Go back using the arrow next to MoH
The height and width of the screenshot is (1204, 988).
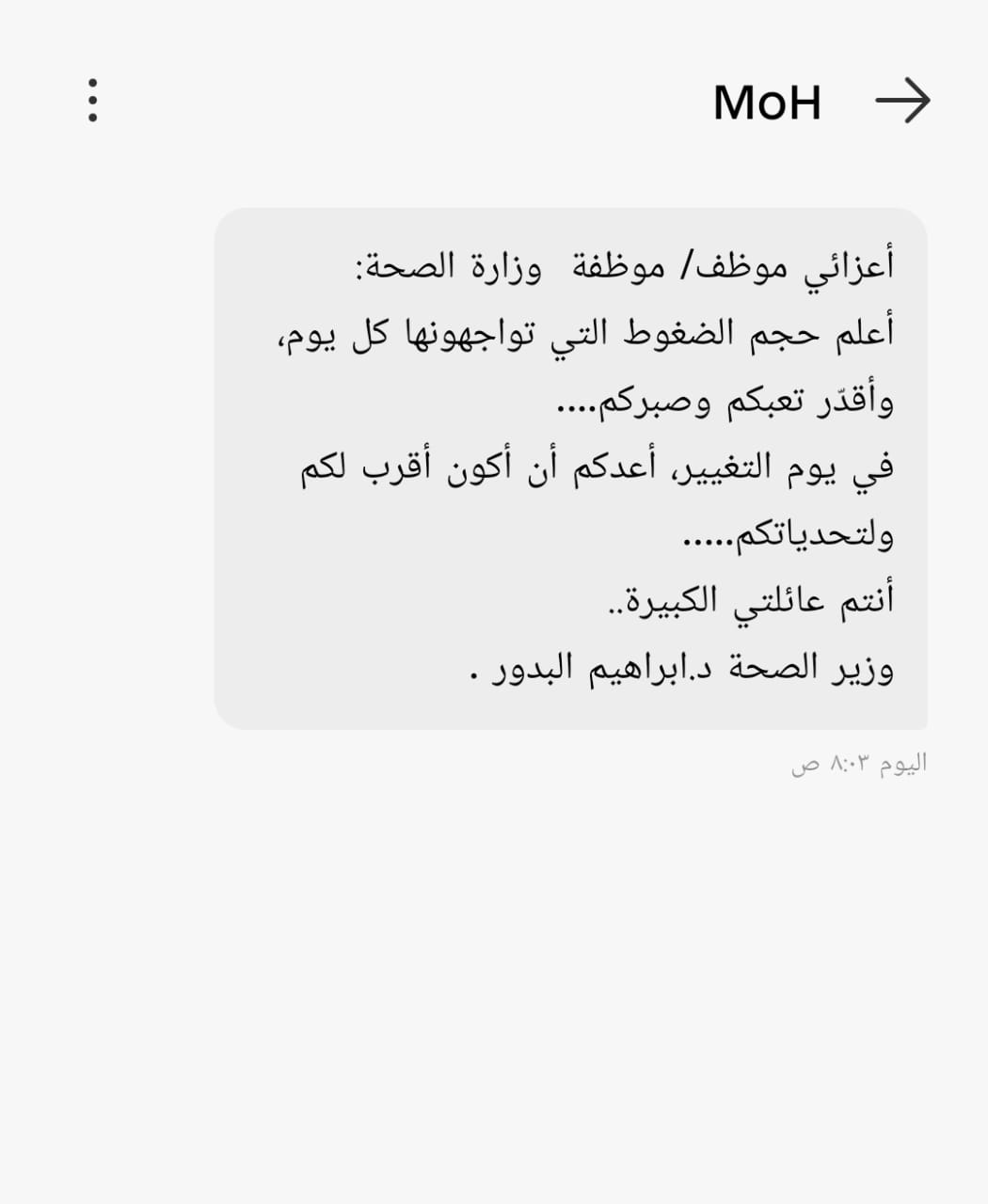(x=902, y=101)
